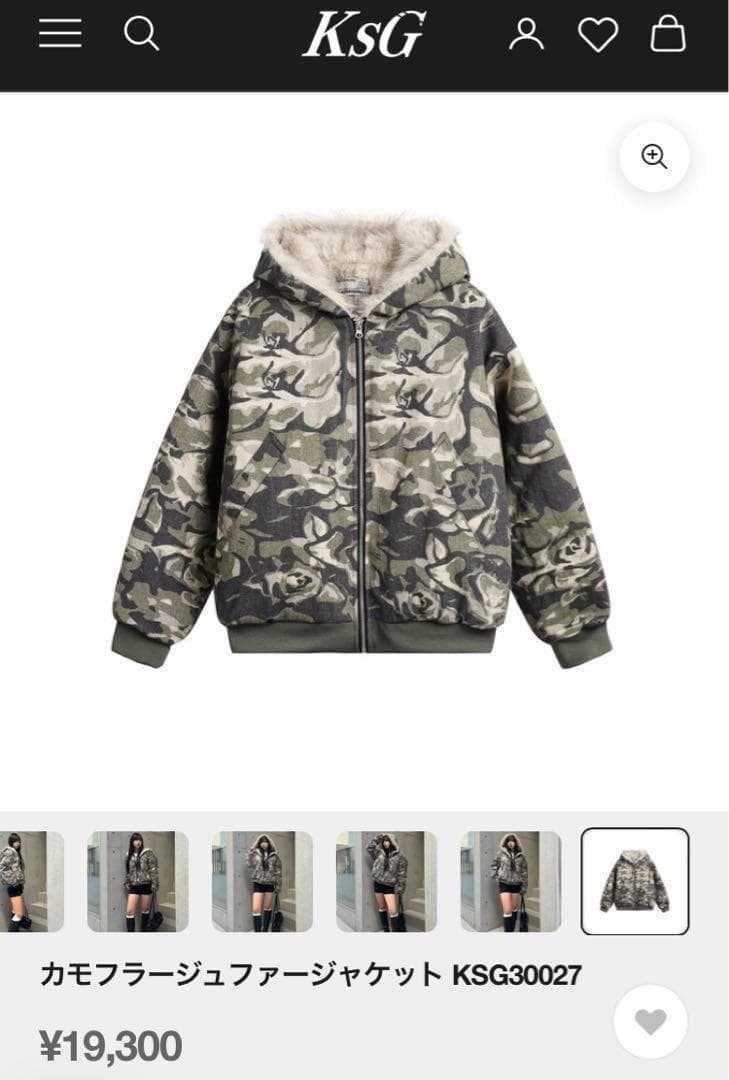The height and width of the screenshot is (1080, 729).
Task: Open the search magnifier in header
Action: 141,34
